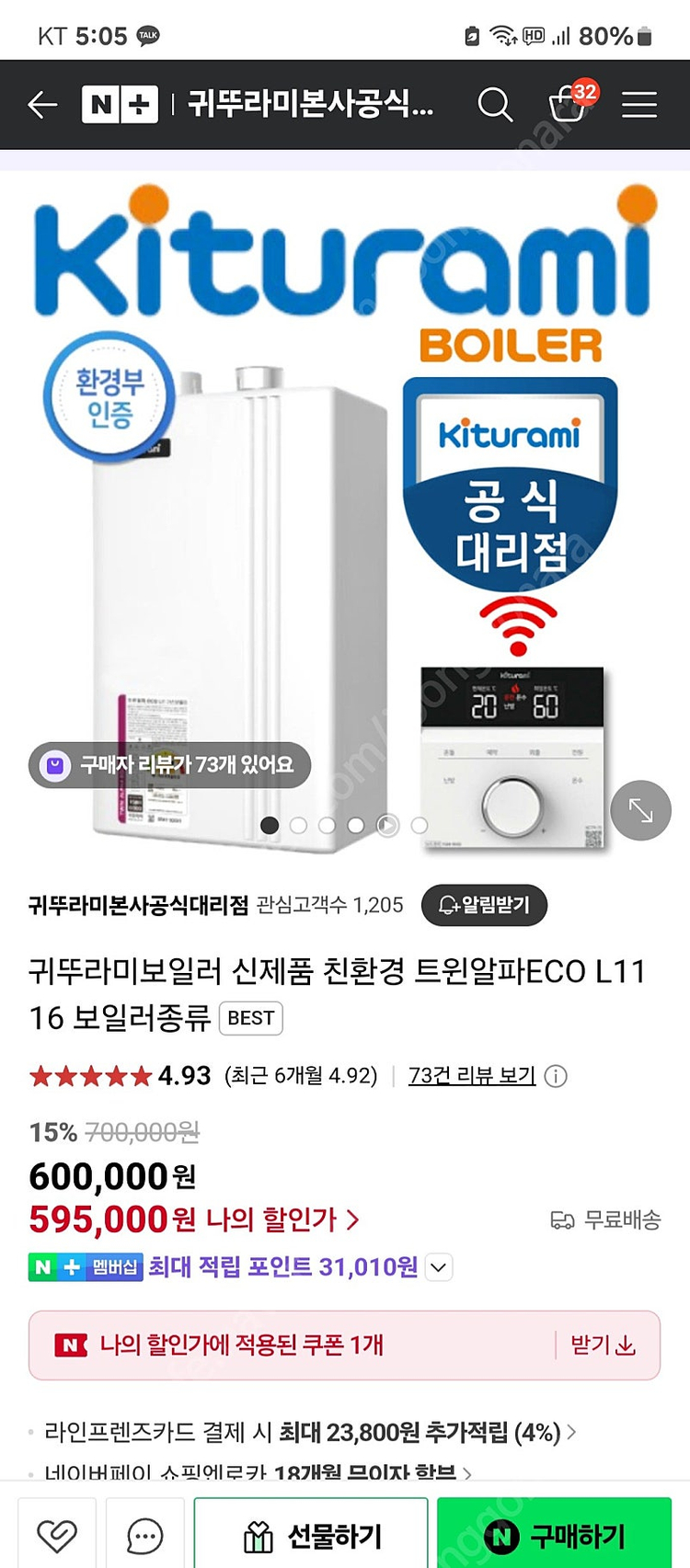The width and height of the screenshot is (690, 1568).
Task: Jump to the second product image dot
Action: click(x=298, y=826)
